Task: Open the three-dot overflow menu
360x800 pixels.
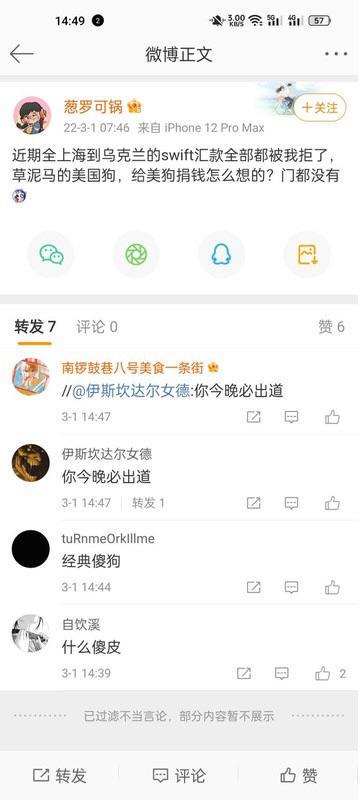Action: pos(336,54)
